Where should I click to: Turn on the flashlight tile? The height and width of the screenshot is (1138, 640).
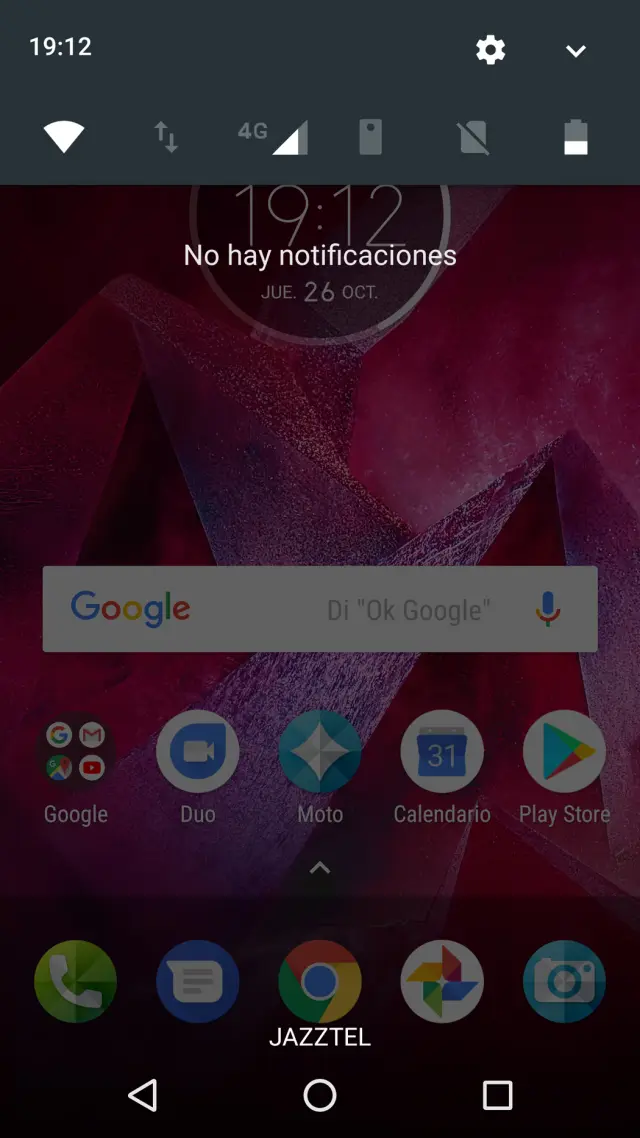(371, 136)
